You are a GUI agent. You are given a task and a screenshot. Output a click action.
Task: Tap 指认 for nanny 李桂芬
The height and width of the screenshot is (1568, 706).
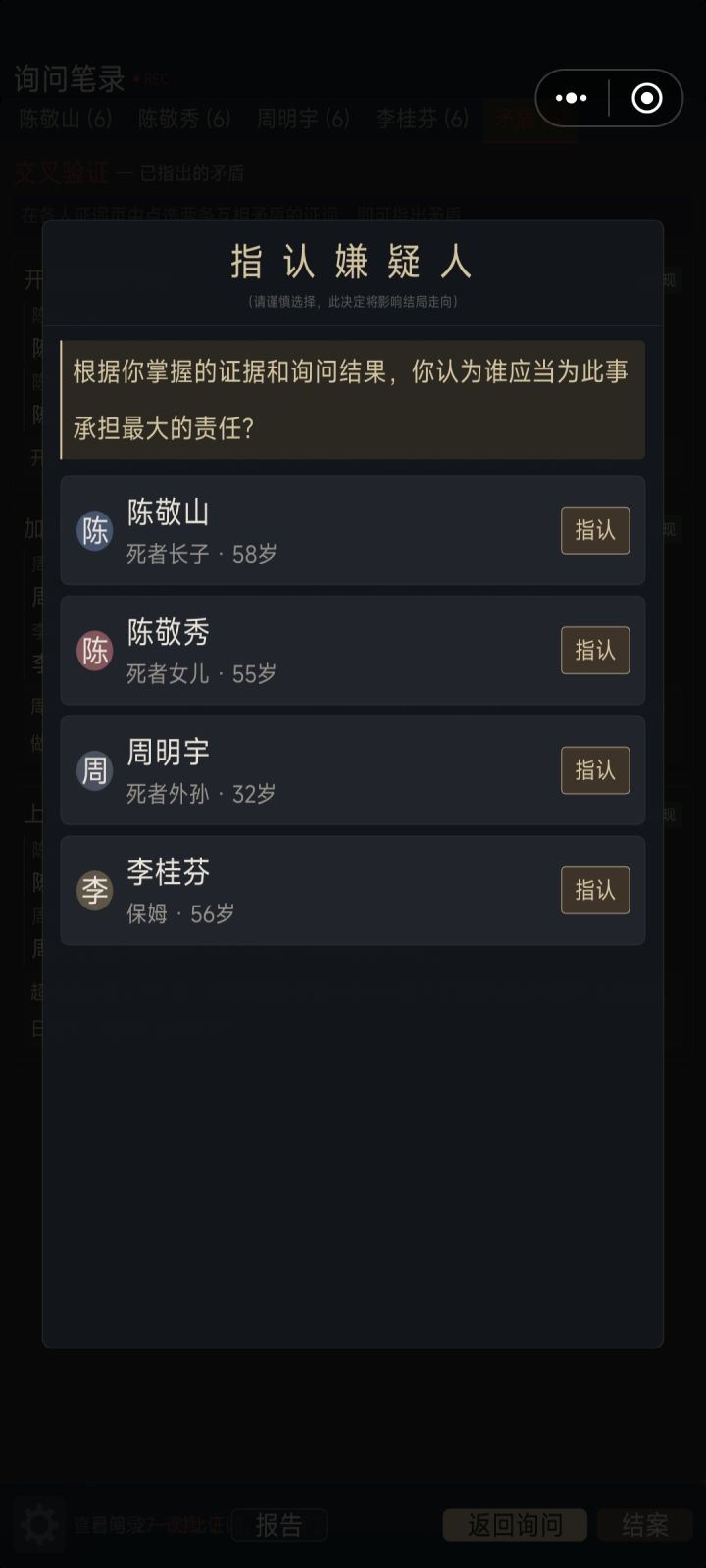coord(595,890)
